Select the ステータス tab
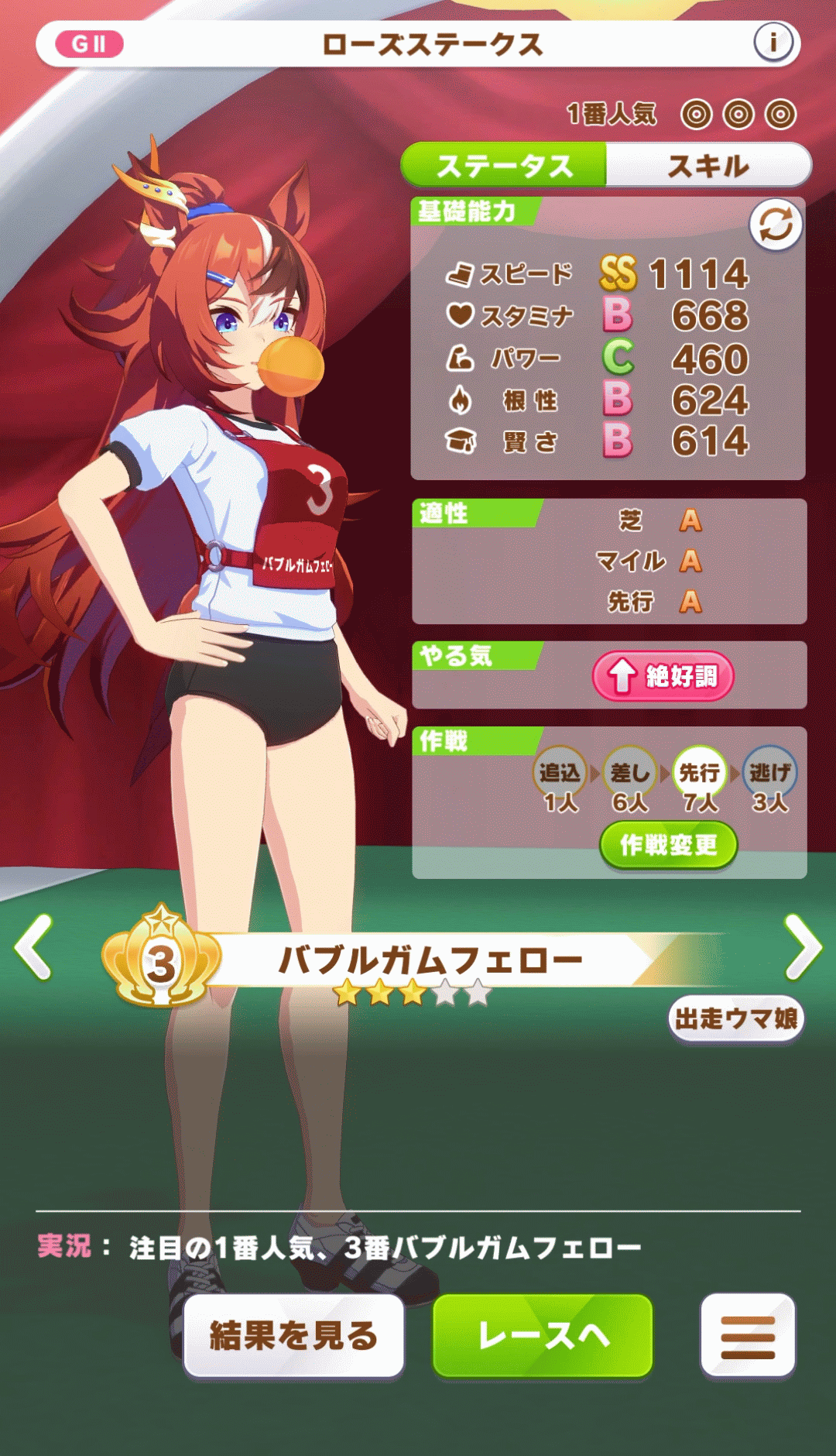 click(504, 165)
